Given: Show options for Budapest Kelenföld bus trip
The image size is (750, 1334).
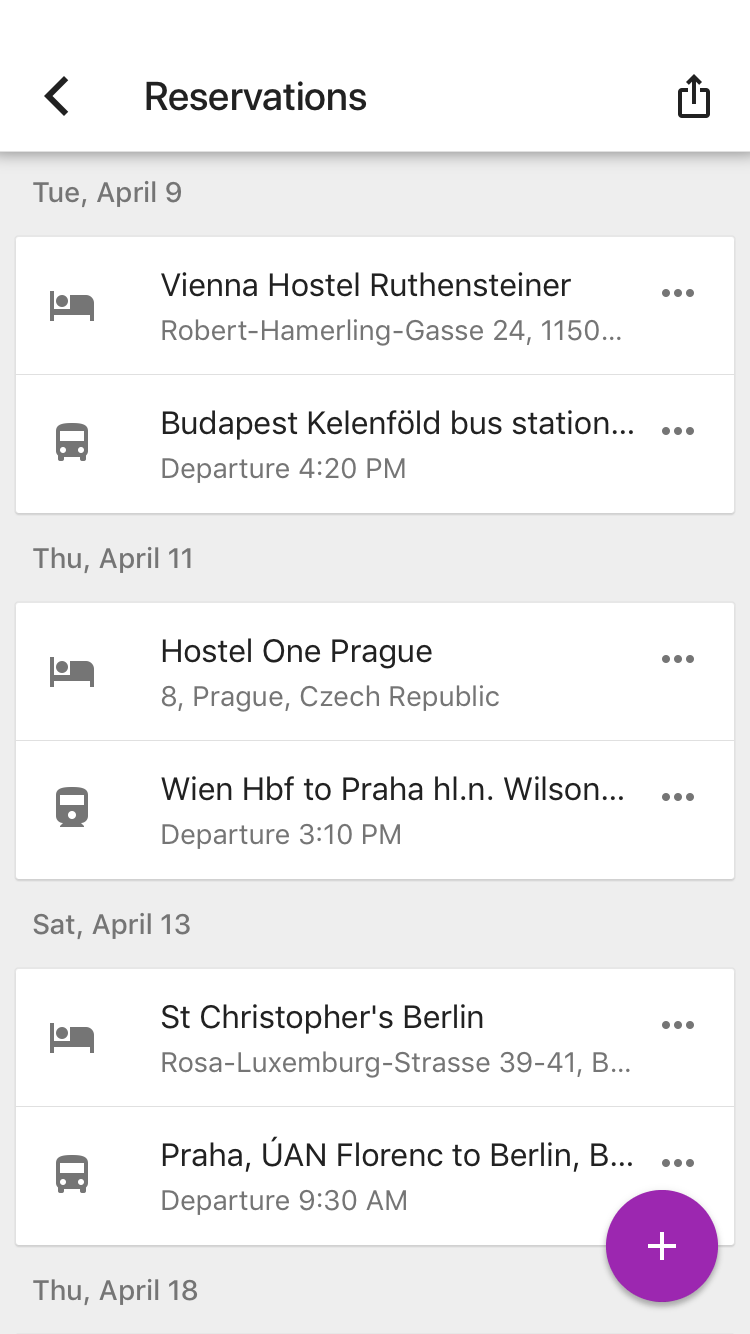Looking at the screenshot, I should [x=678, y=431].
